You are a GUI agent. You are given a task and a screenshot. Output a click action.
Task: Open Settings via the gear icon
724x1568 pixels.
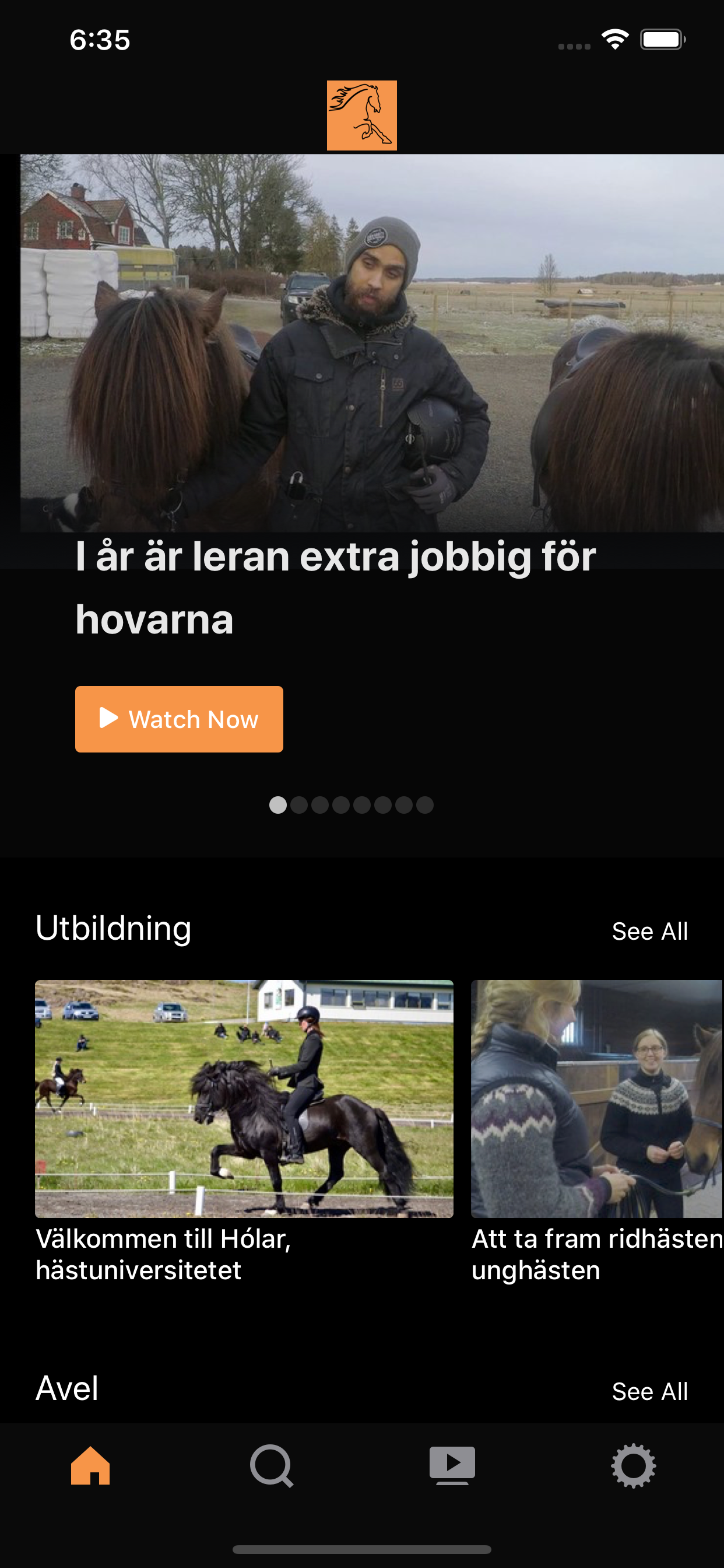[633, 1465]
